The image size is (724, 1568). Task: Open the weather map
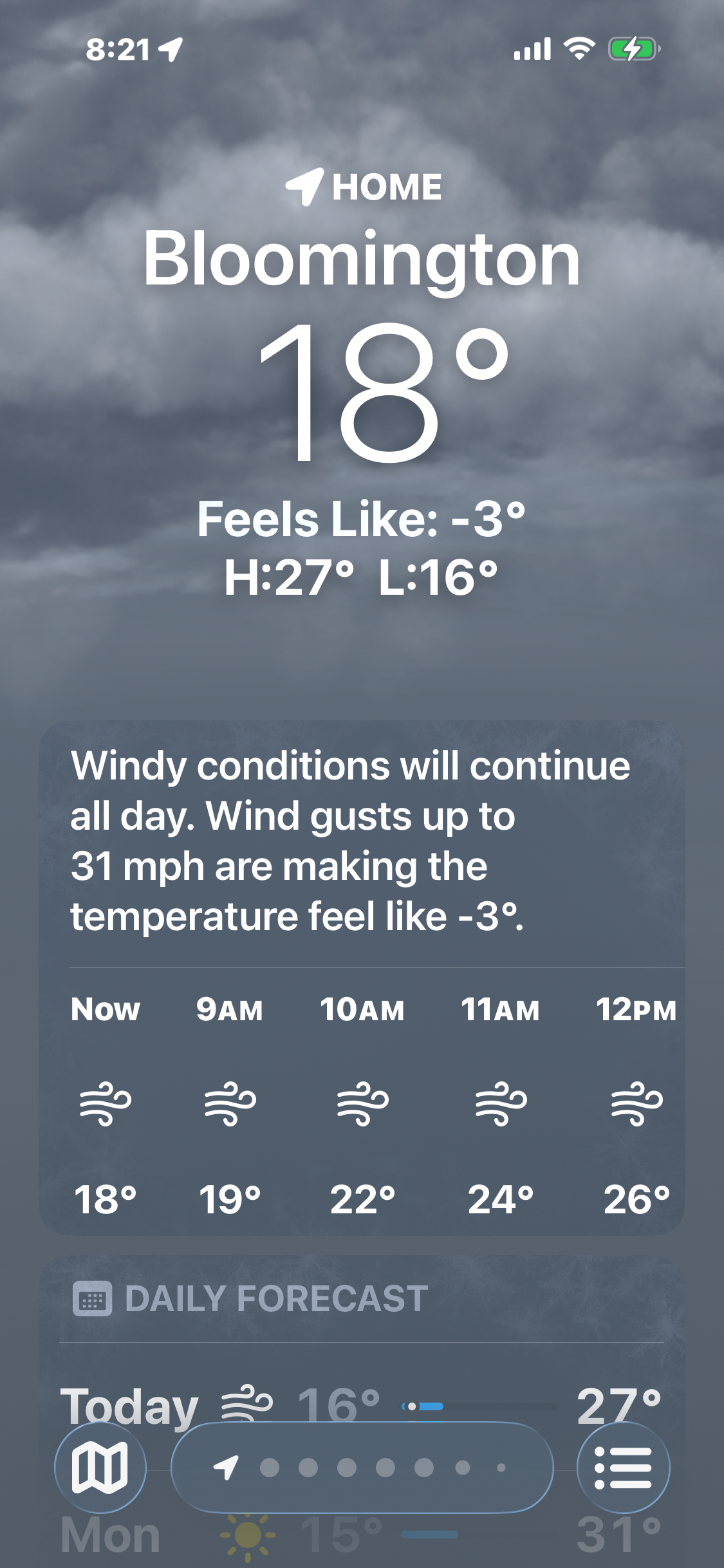(100, 1467)
